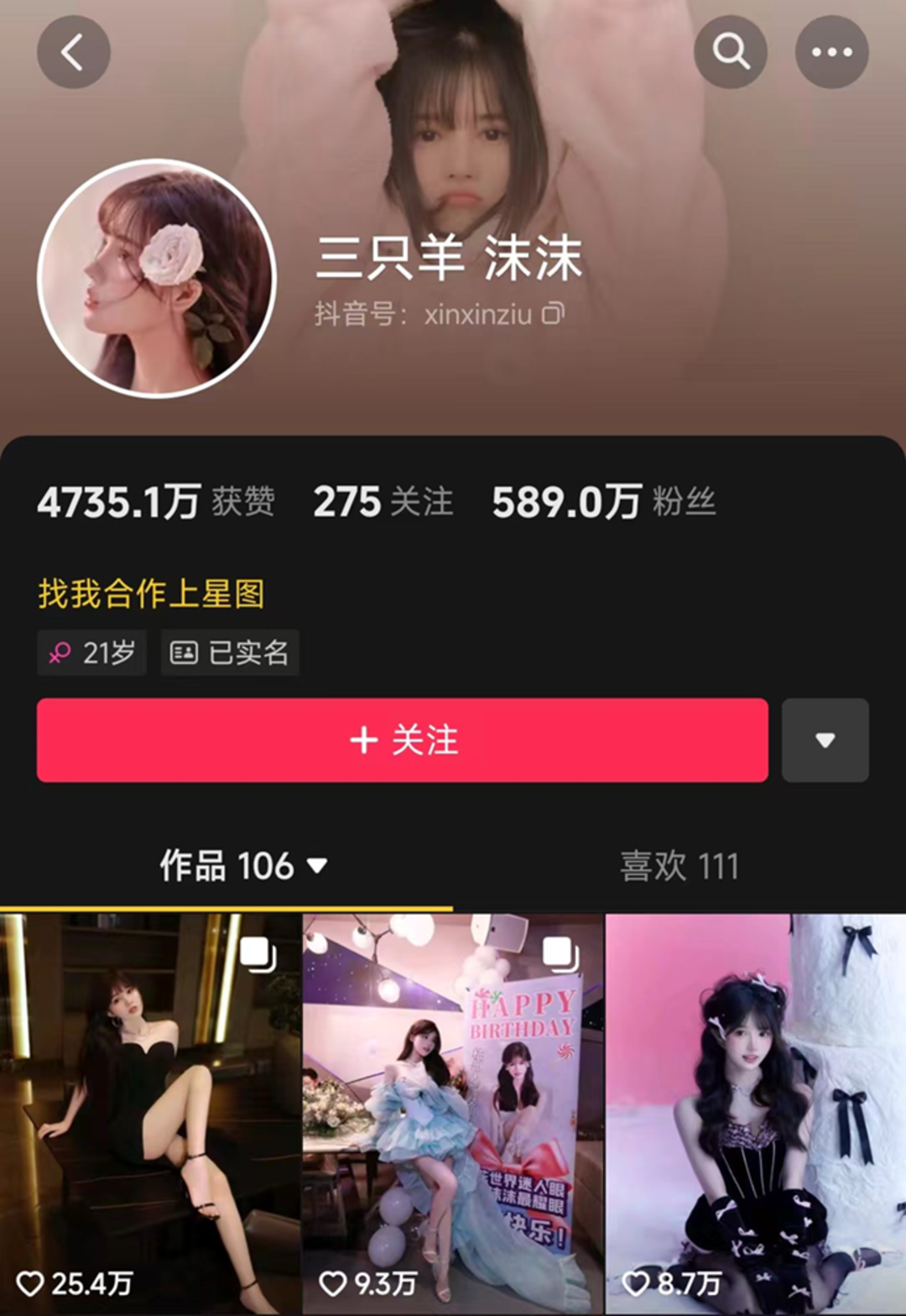Open the 找我合作上星图 link

pos(151,593)
